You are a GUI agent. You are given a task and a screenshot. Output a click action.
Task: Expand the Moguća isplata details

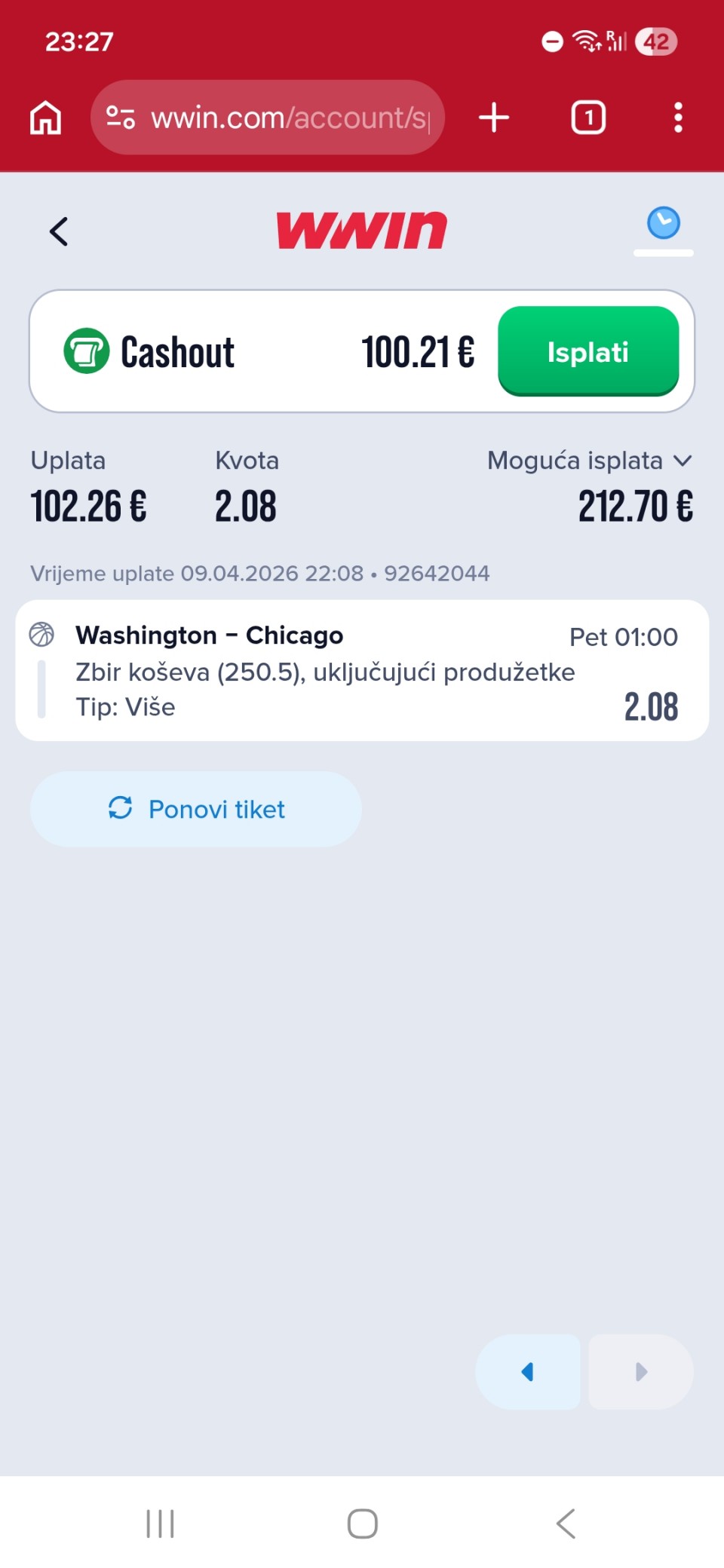click(x=682, y=461)
